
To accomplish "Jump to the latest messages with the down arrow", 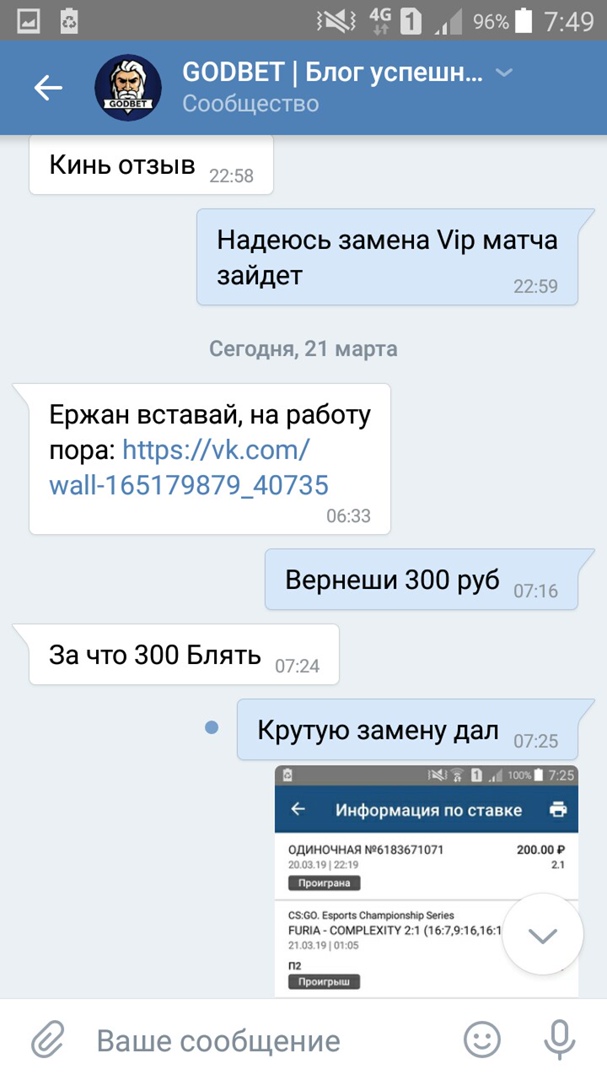I will click(542, 935).
